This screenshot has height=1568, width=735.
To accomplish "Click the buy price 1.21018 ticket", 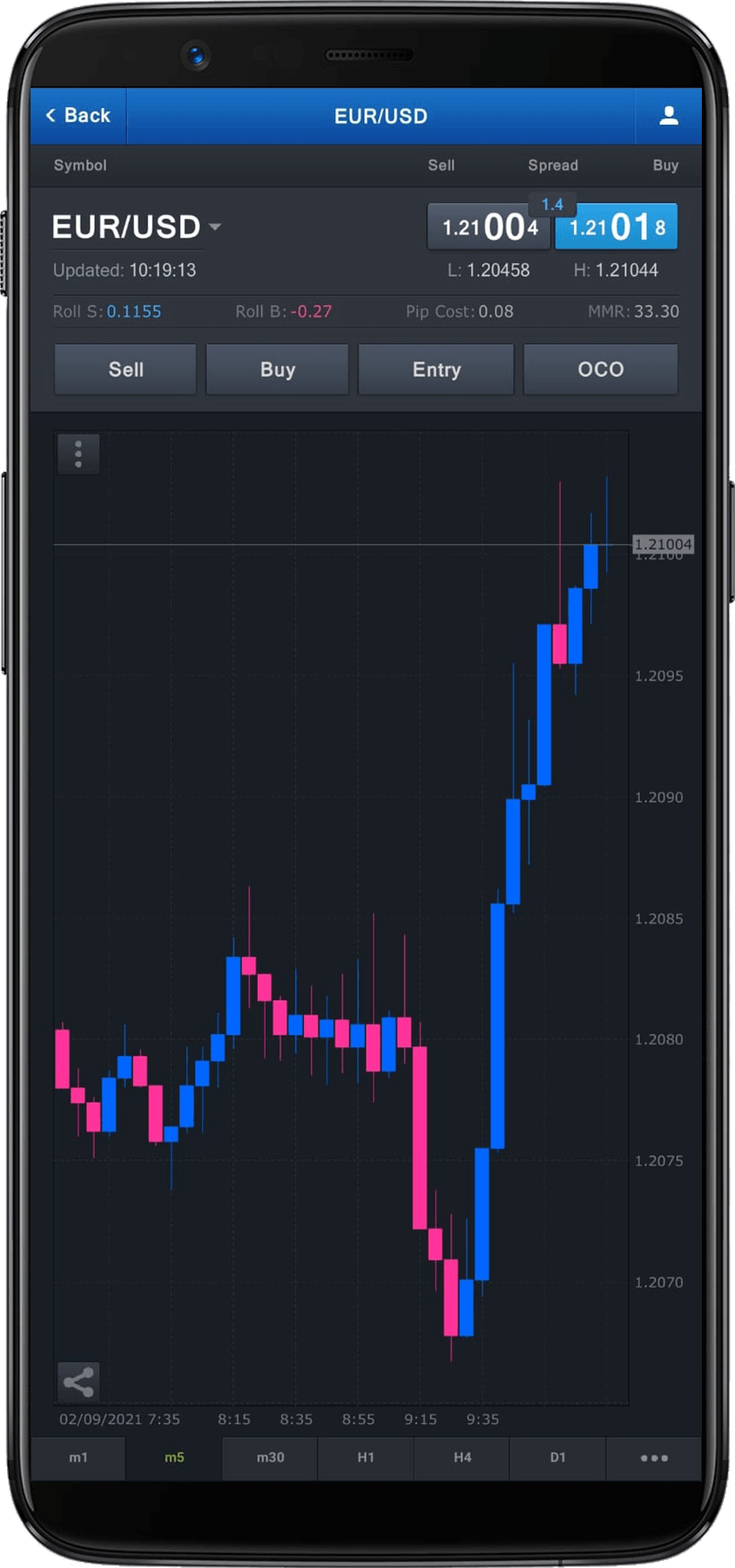I will pyautogui.click(x=617, y=227).
